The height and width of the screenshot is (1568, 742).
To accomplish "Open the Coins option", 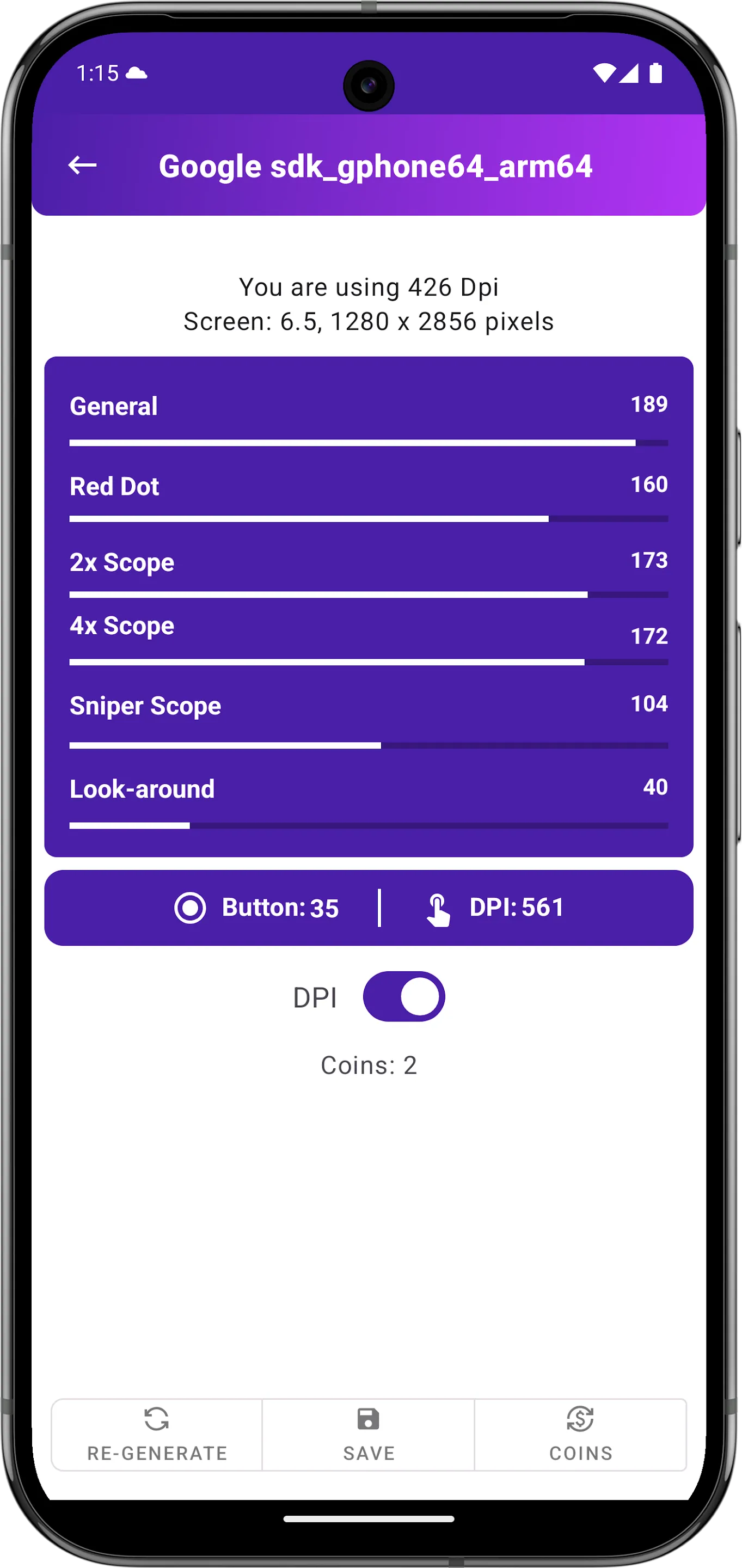I will coord(580,1434).
